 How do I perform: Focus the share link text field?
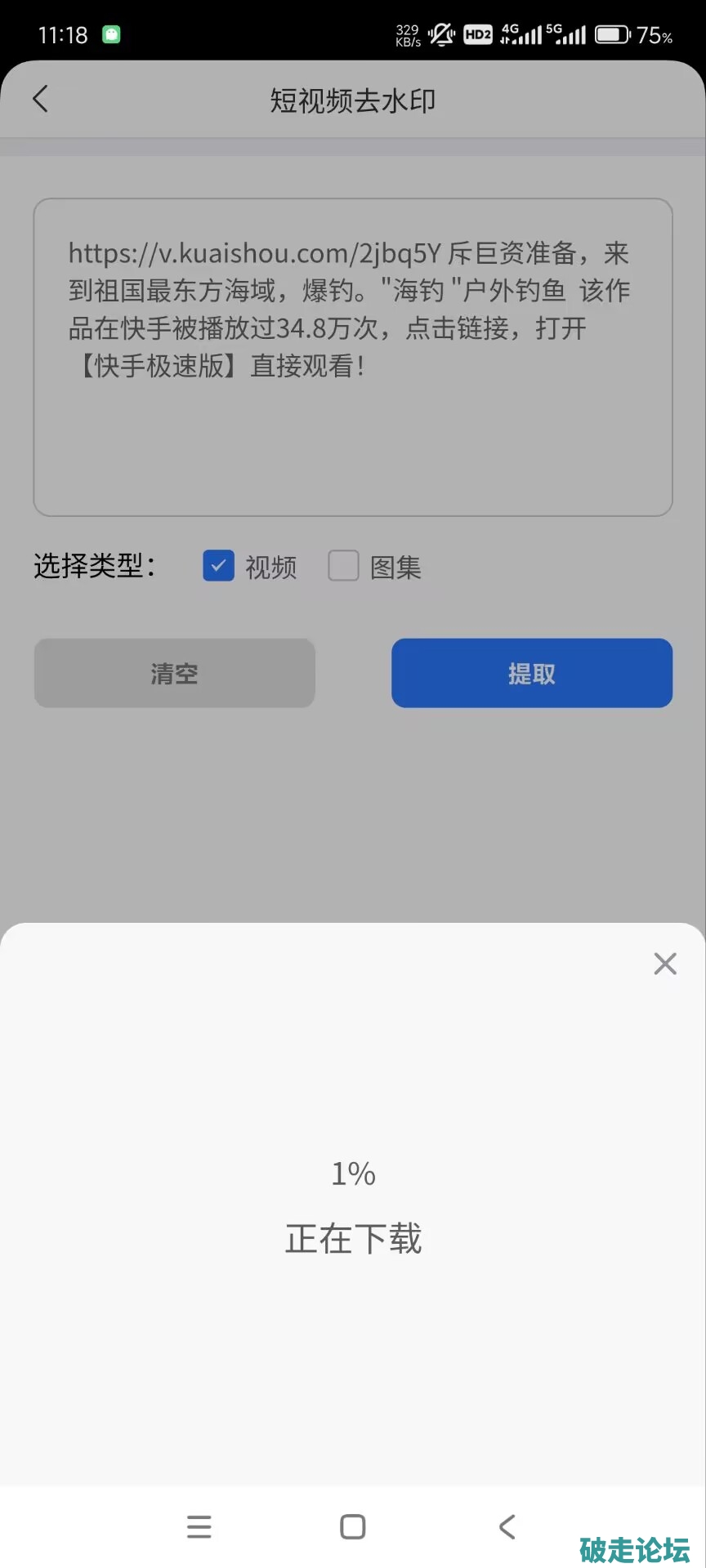[353, 357]
